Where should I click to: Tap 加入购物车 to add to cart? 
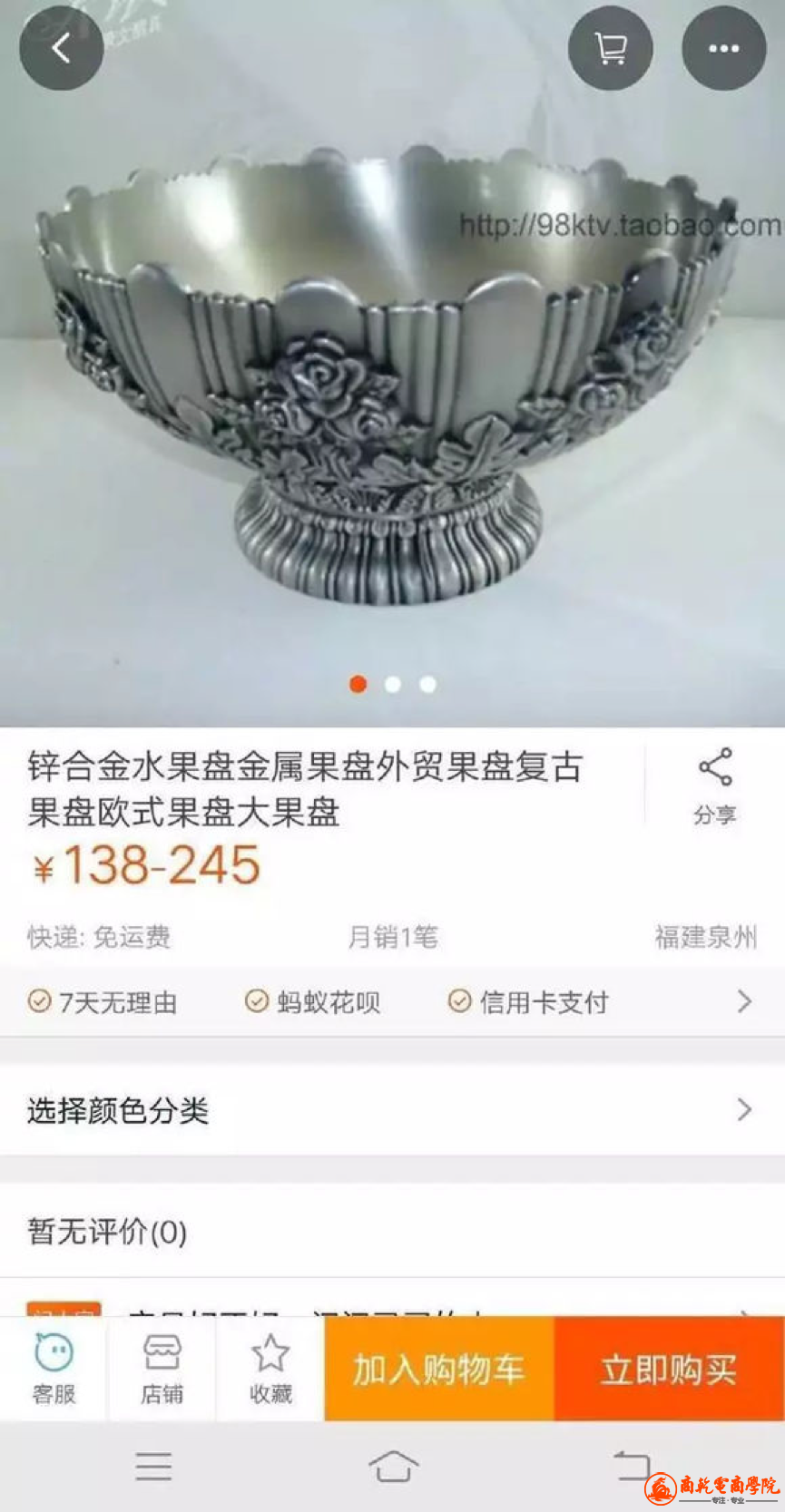[438, 1369]
